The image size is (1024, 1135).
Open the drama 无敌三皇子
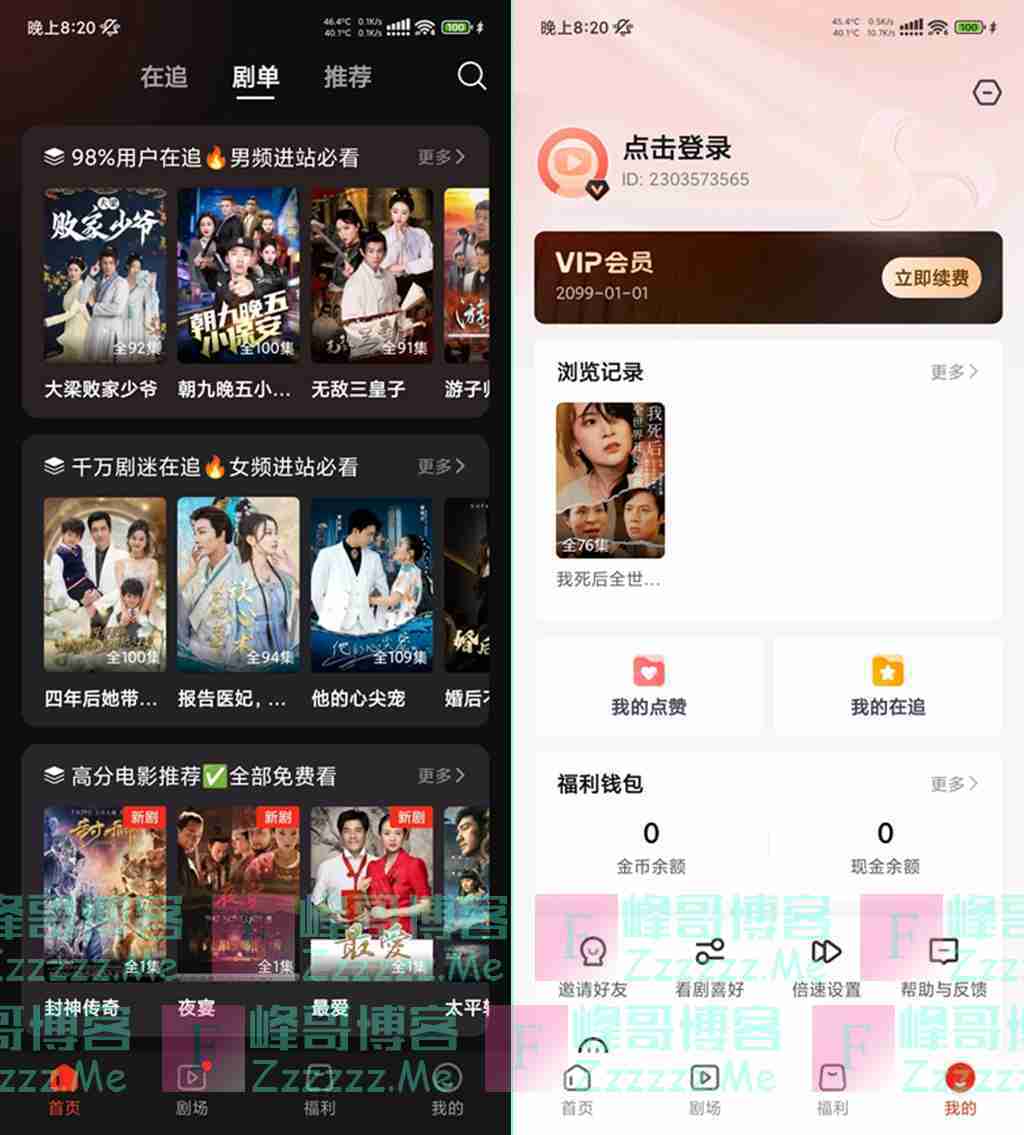click(371, 275)
